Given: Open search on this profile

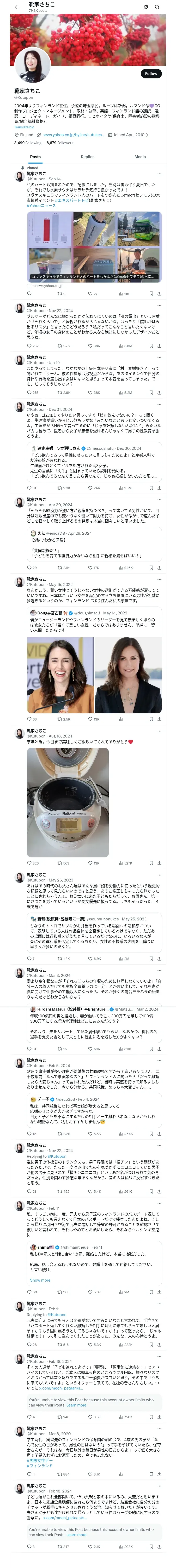Looking at the screenshot, I should pos(157,7).
